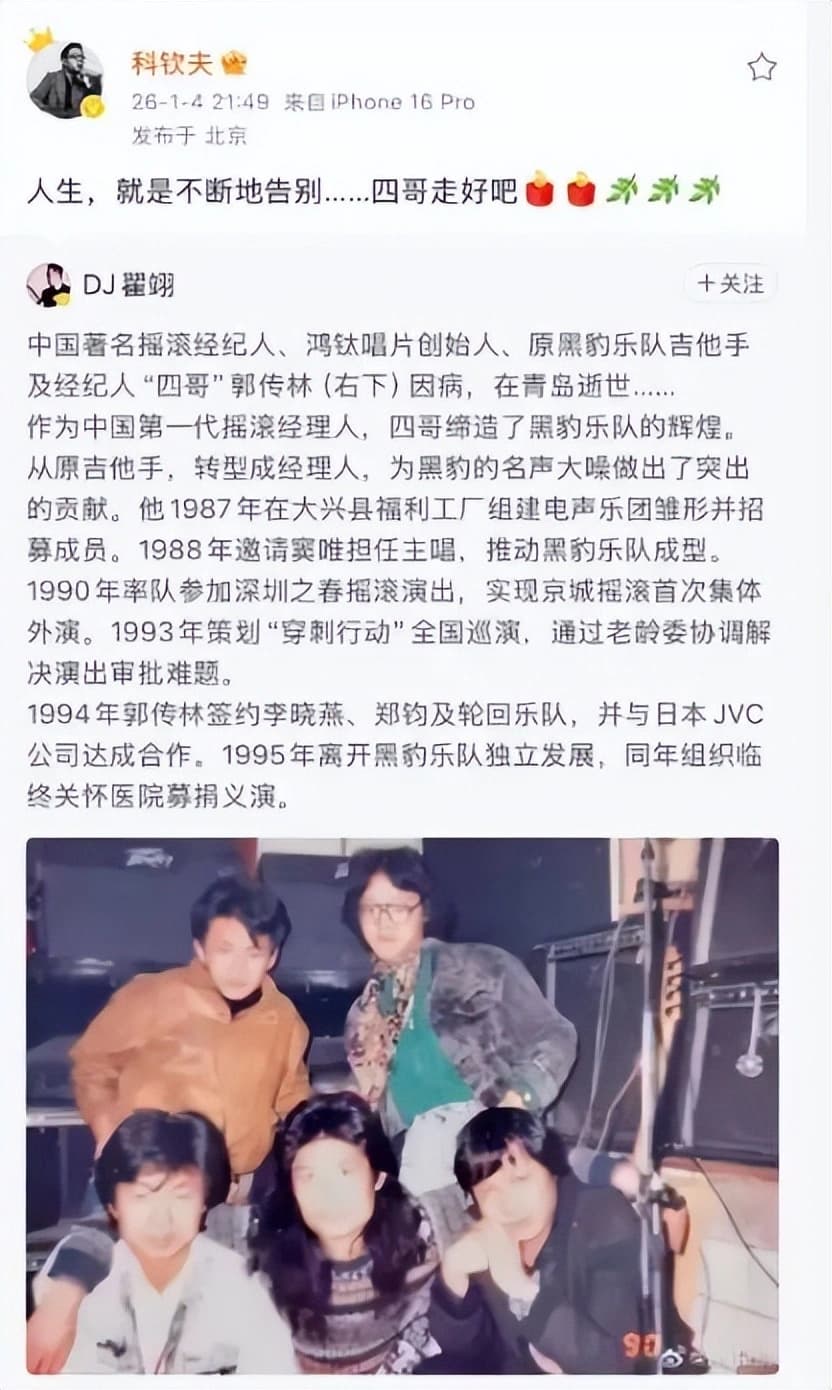Tap the +关注 follow button for DJ 翟翊
Viewport: 832px width, 1390px height.
tap(729, 283)
